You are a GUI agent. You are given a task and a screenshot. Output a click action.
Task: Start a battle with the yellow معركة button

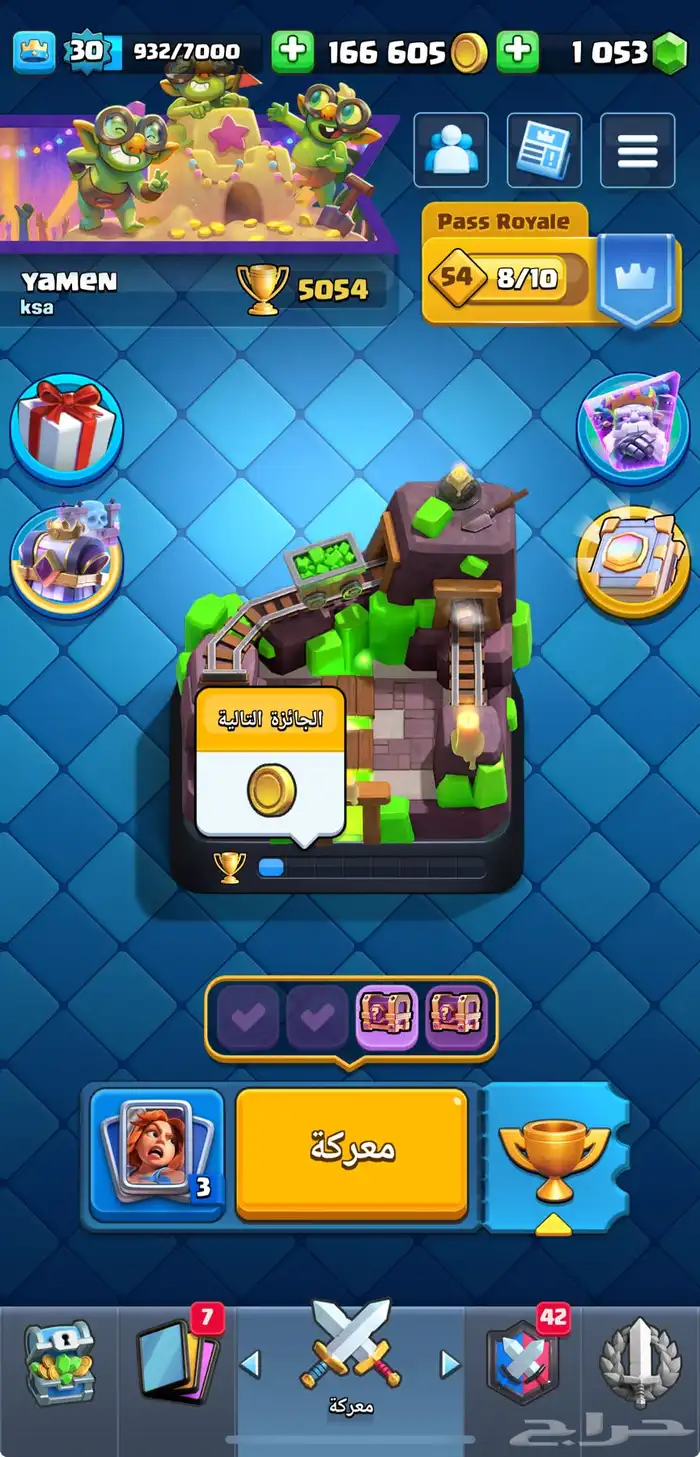[352, 1154]
